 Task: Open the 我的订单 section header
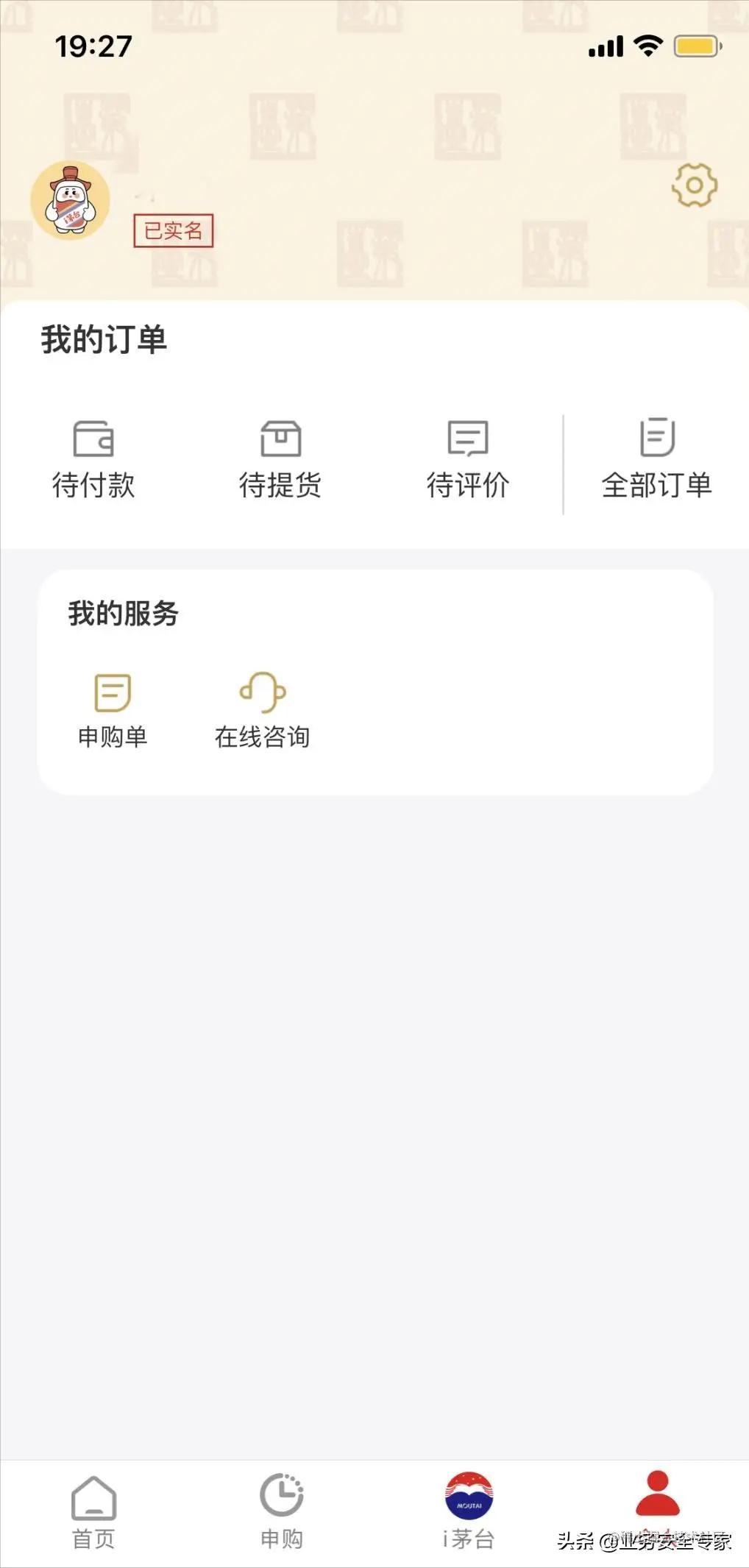point(103,339)
